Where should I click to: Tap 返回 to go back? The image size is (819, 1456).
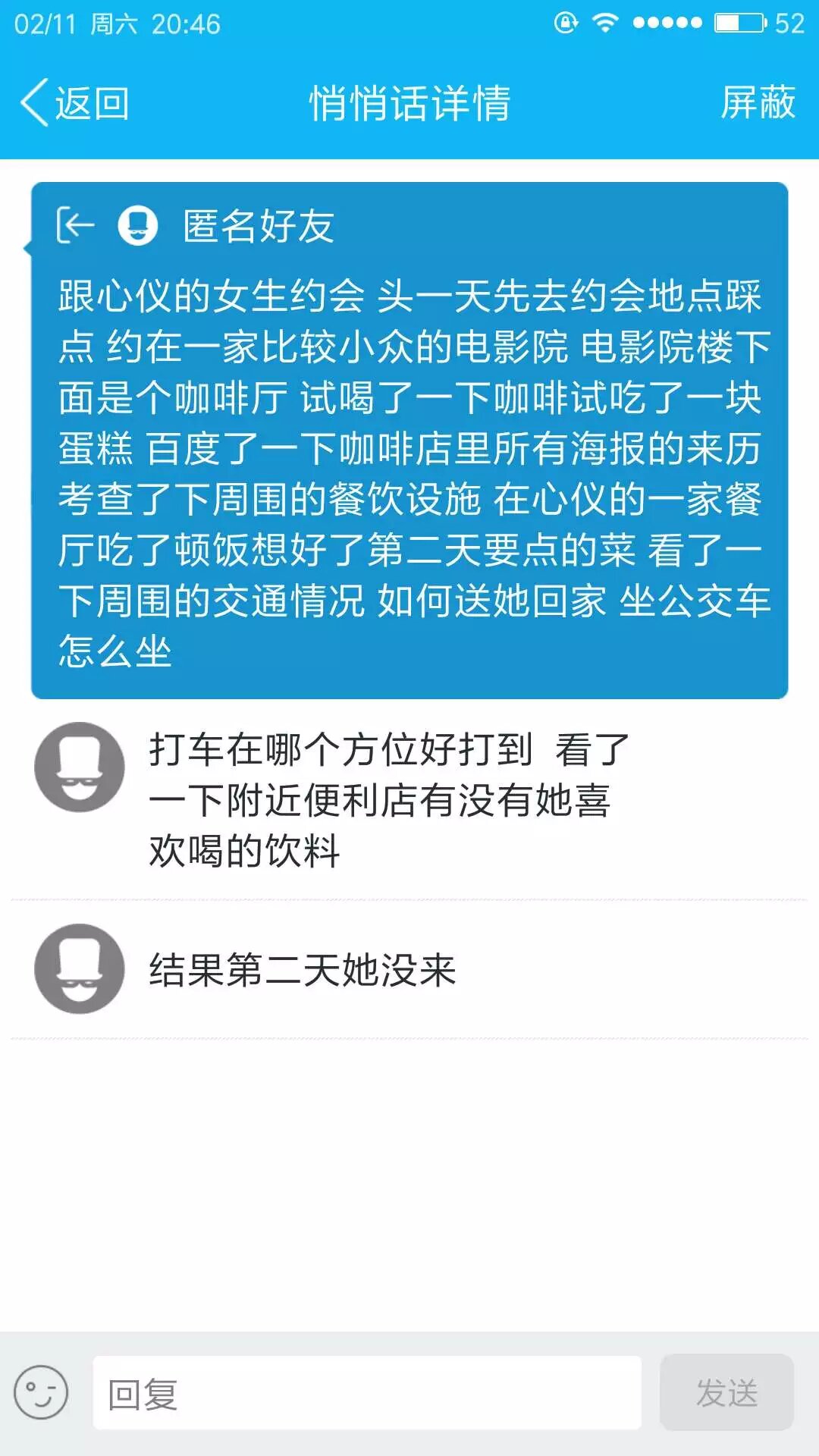click(x=74, y=102)
